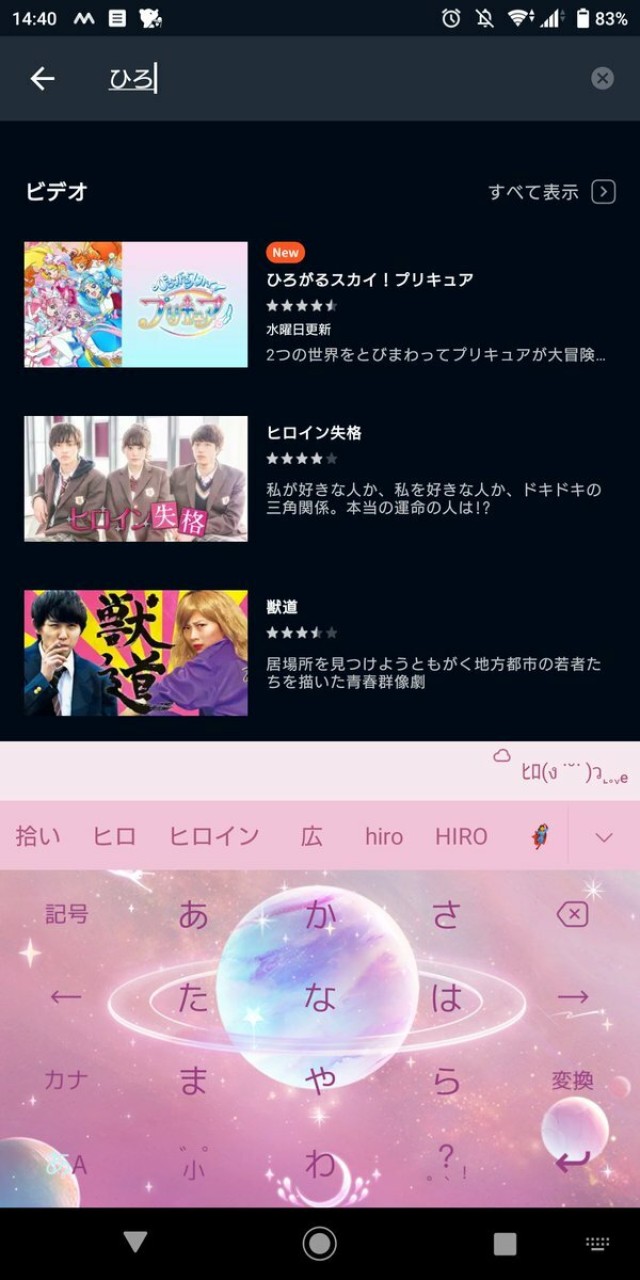
Task: Expand the keyboard suggestion list
Action: [x=603, y=837]
